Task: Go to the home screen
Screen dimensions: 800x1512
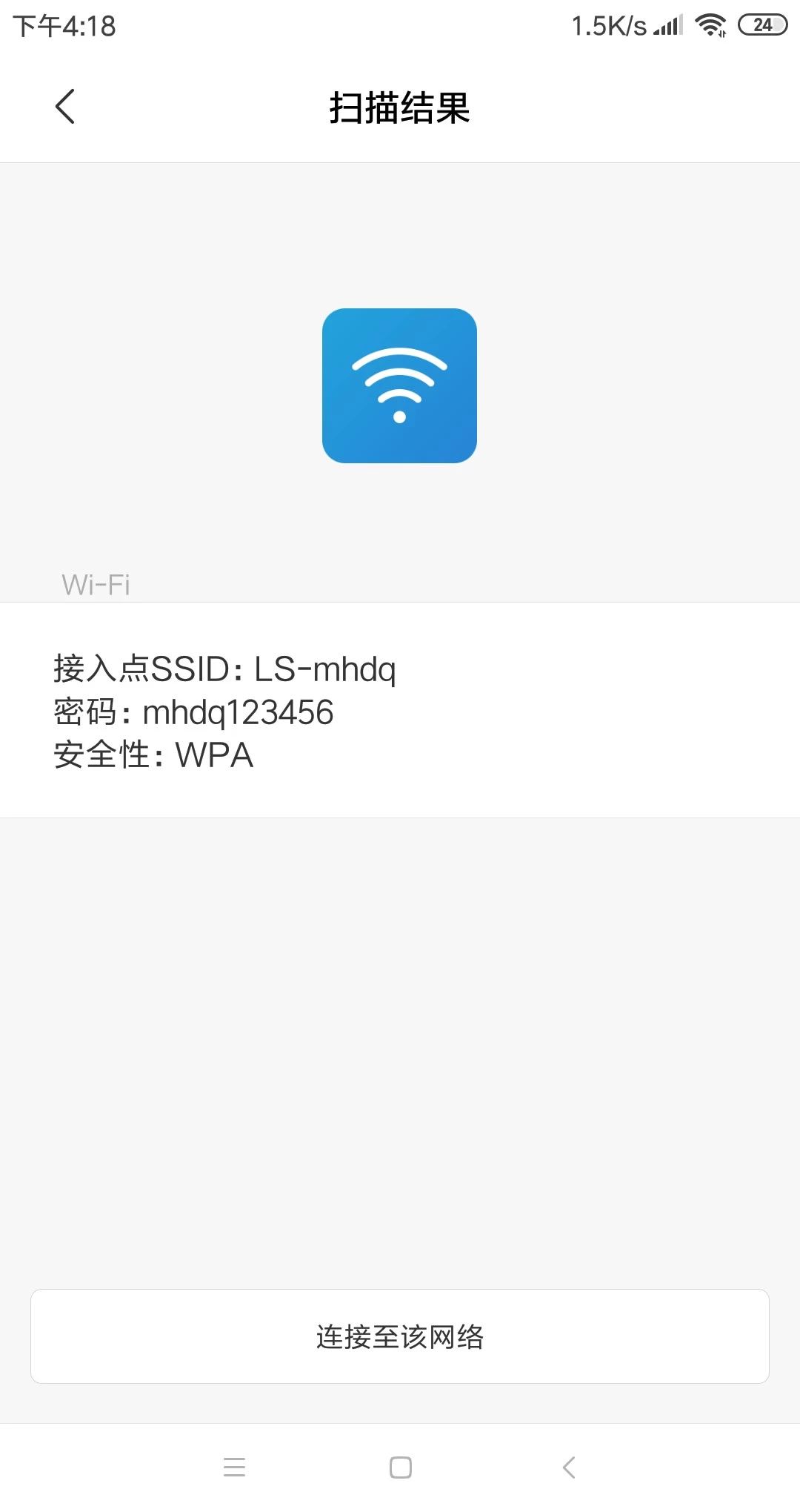Action: coord(401,1468)
